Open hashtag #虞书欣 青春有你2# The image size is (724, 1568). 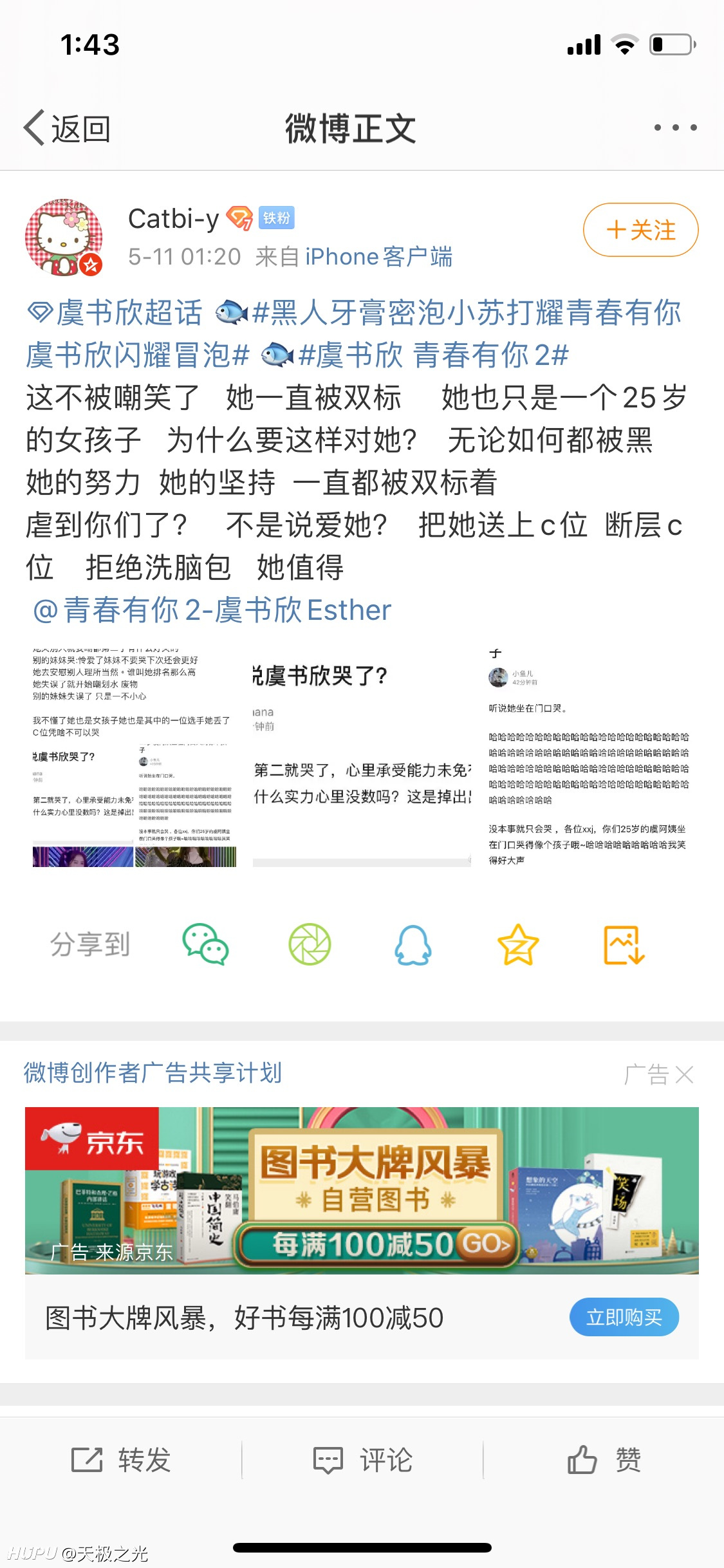(x=434, y=355)
